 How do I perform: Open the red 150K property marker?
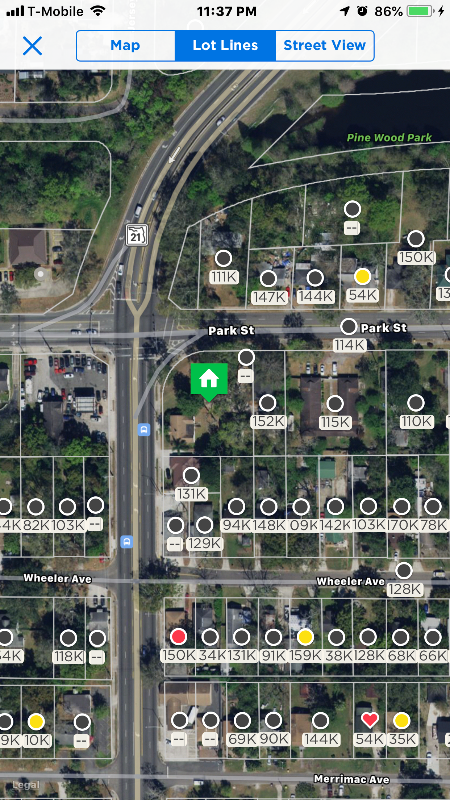[178, 636]
